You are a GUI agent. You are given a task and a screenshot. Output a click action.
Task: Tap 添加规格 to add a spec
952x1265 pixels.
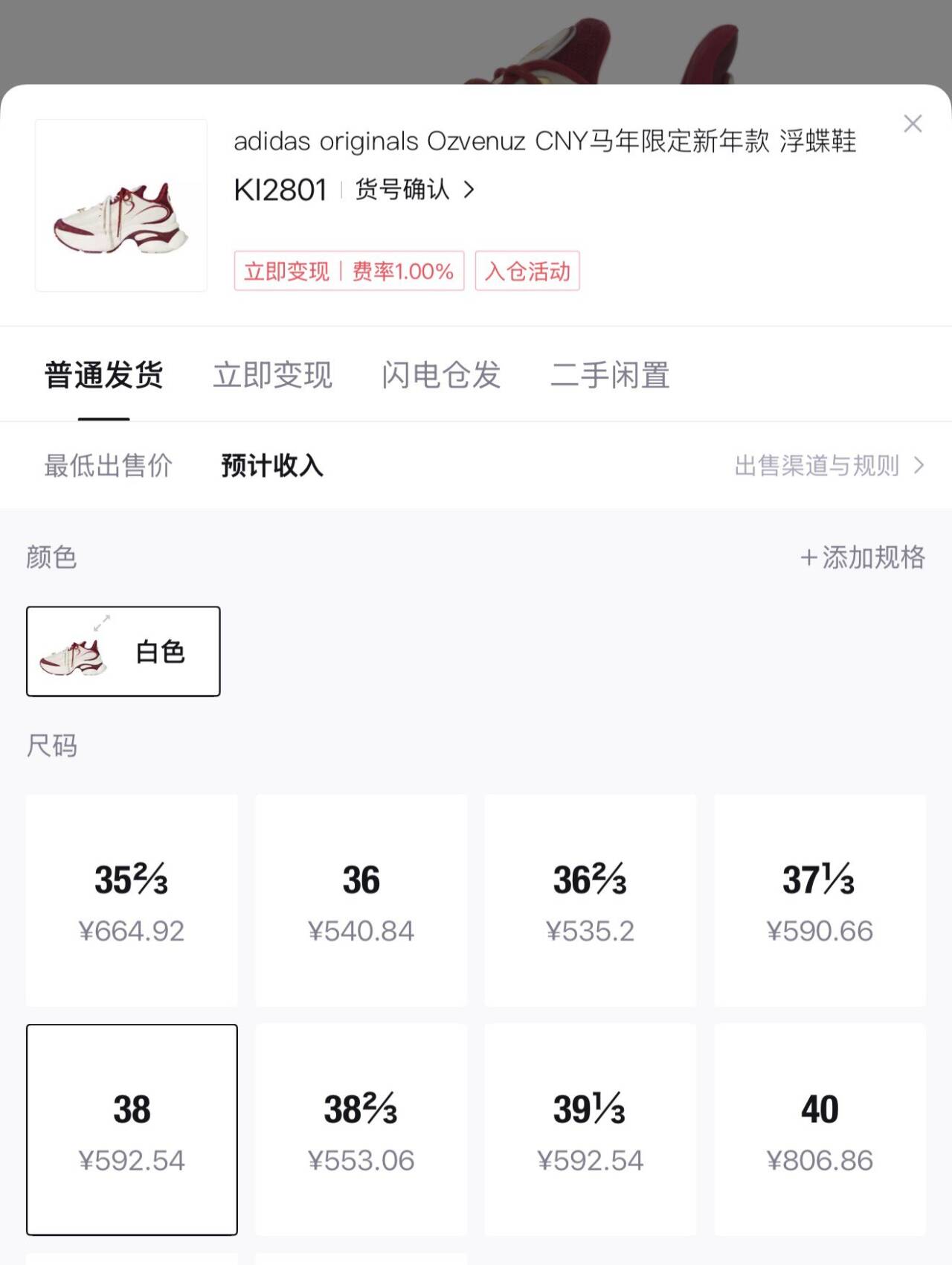tap(863, 557)
